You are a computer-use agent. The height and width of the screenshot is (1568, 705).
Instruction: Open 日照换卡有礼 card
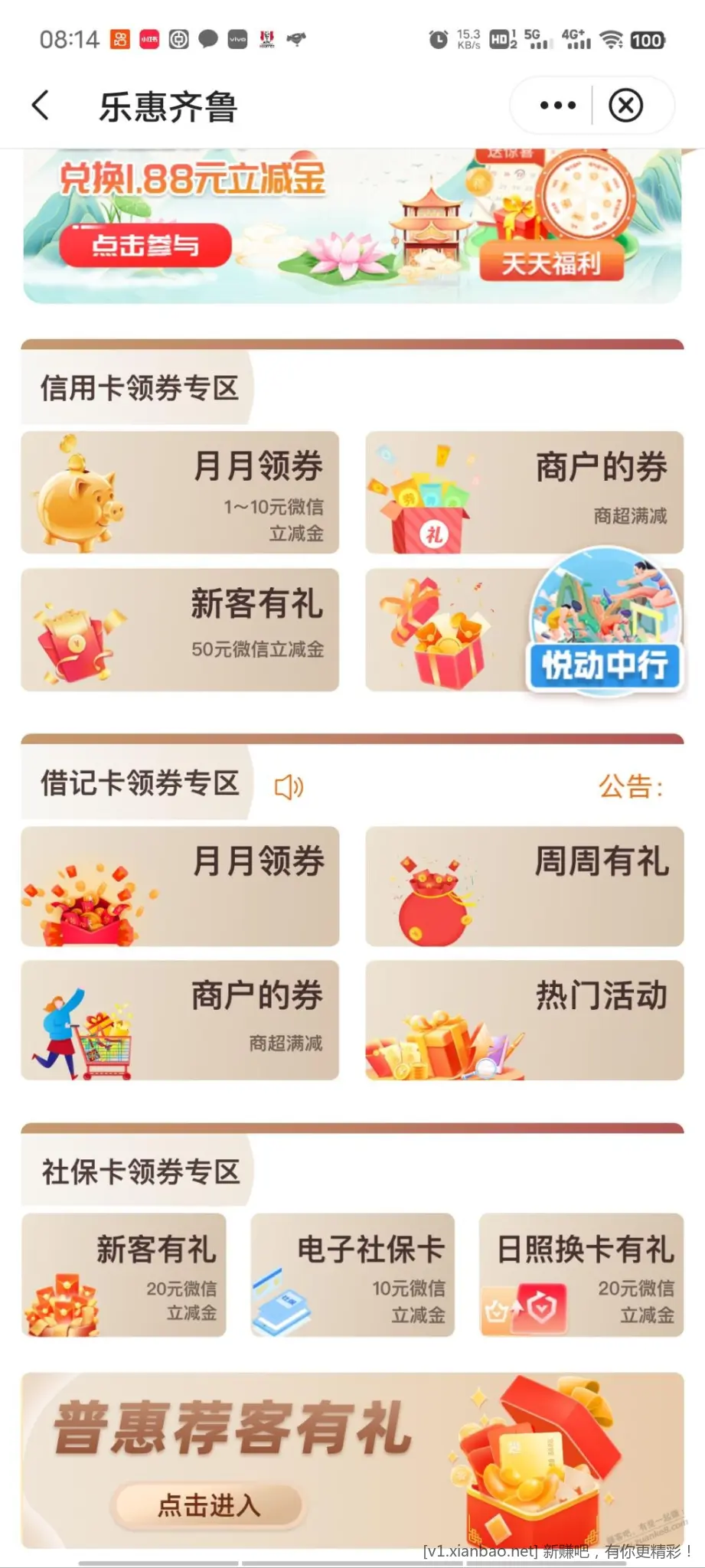pyautogui.click(x=581, y=1275)
